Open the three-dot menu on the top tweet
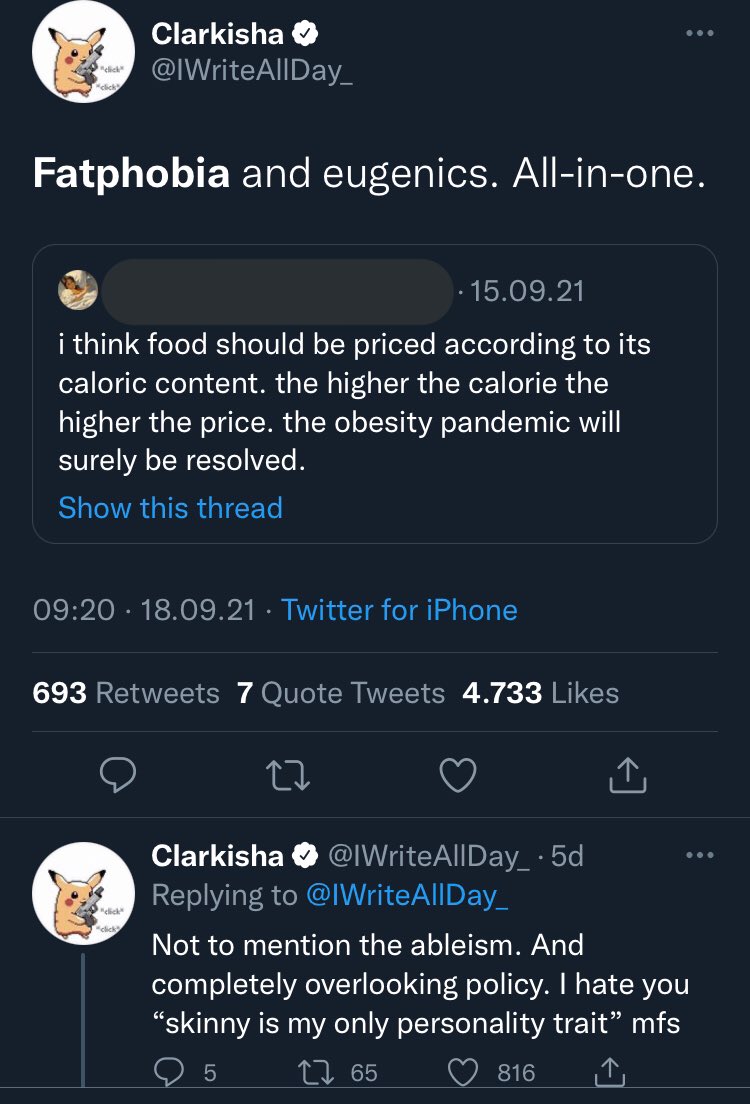The height and width of the screenshot is (1104, 750). pos(700,33)
